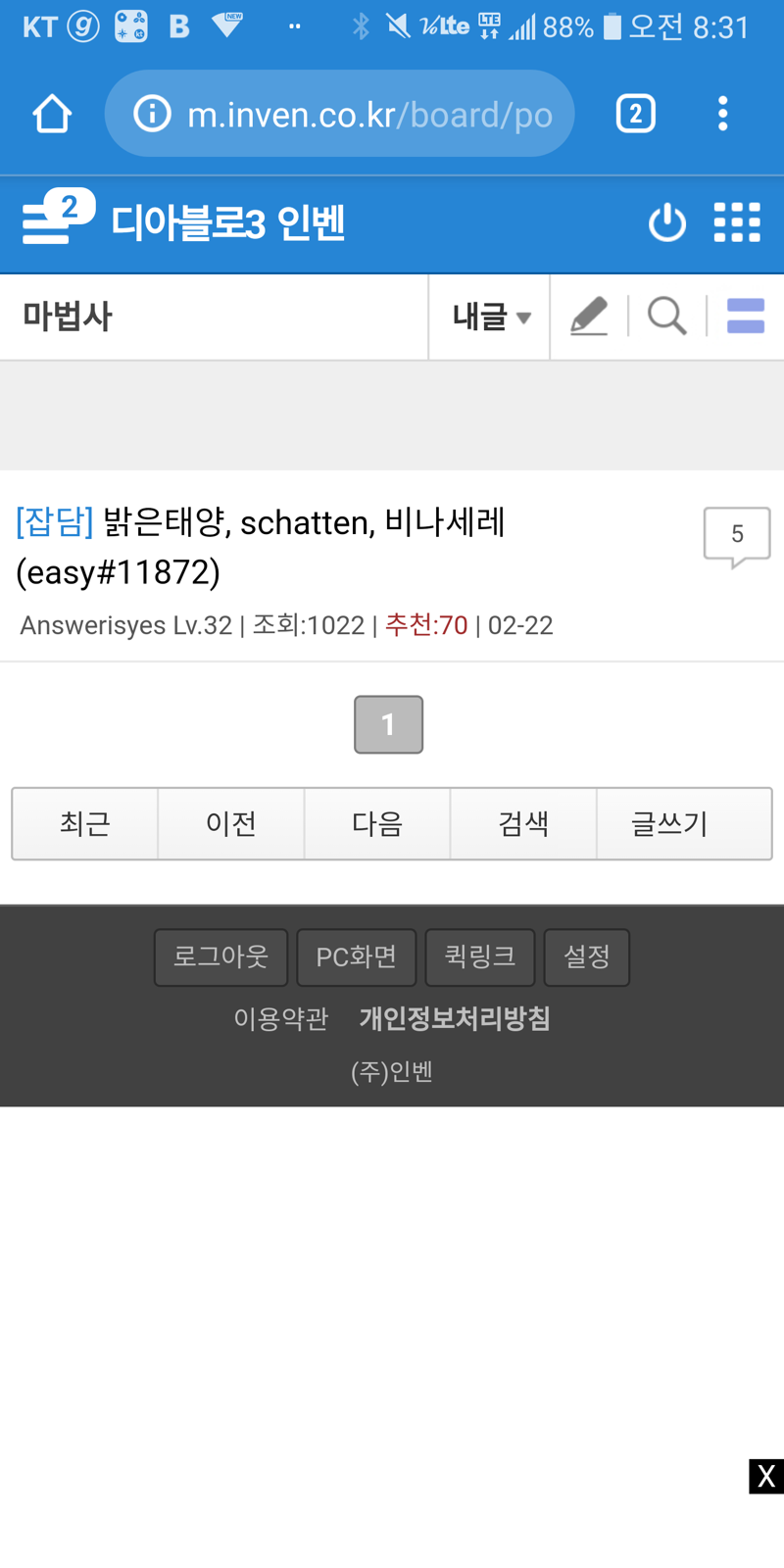Select page 1 in pagination
The image size is (784, 1568).
389,724
